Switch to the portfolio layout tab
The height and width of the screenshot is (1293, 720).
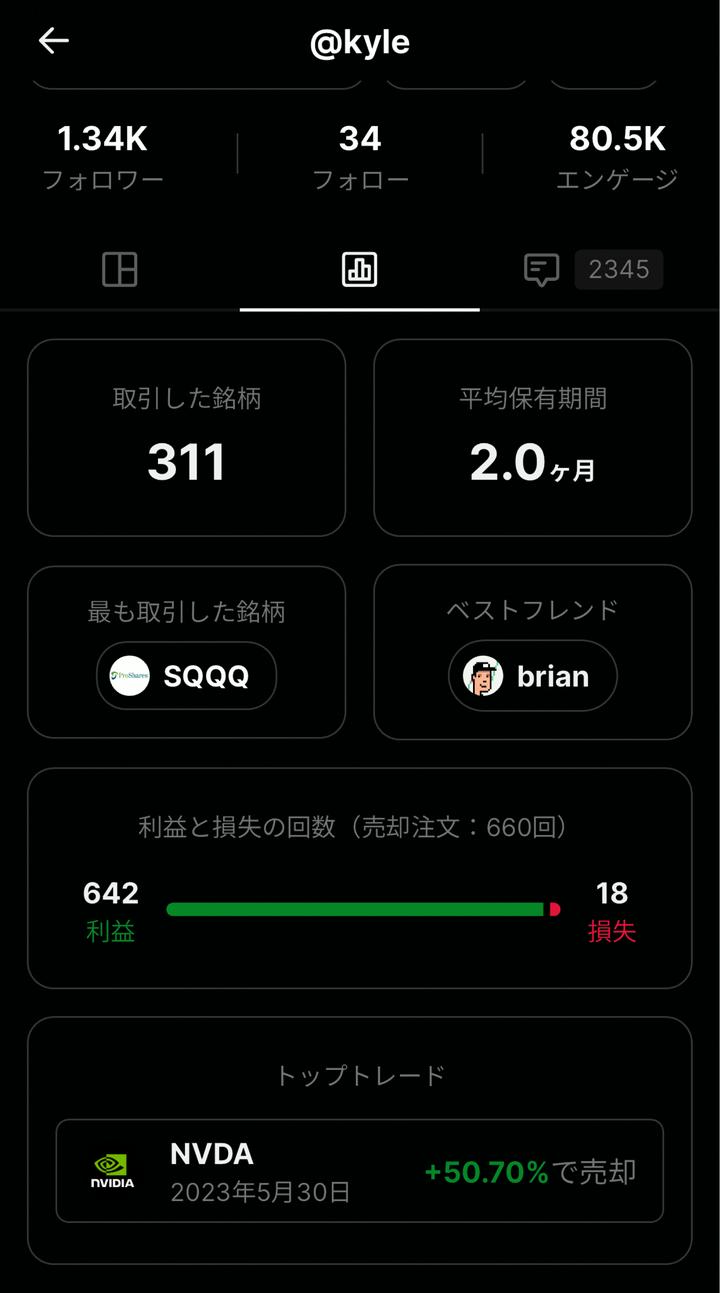(x=120, y=269)
